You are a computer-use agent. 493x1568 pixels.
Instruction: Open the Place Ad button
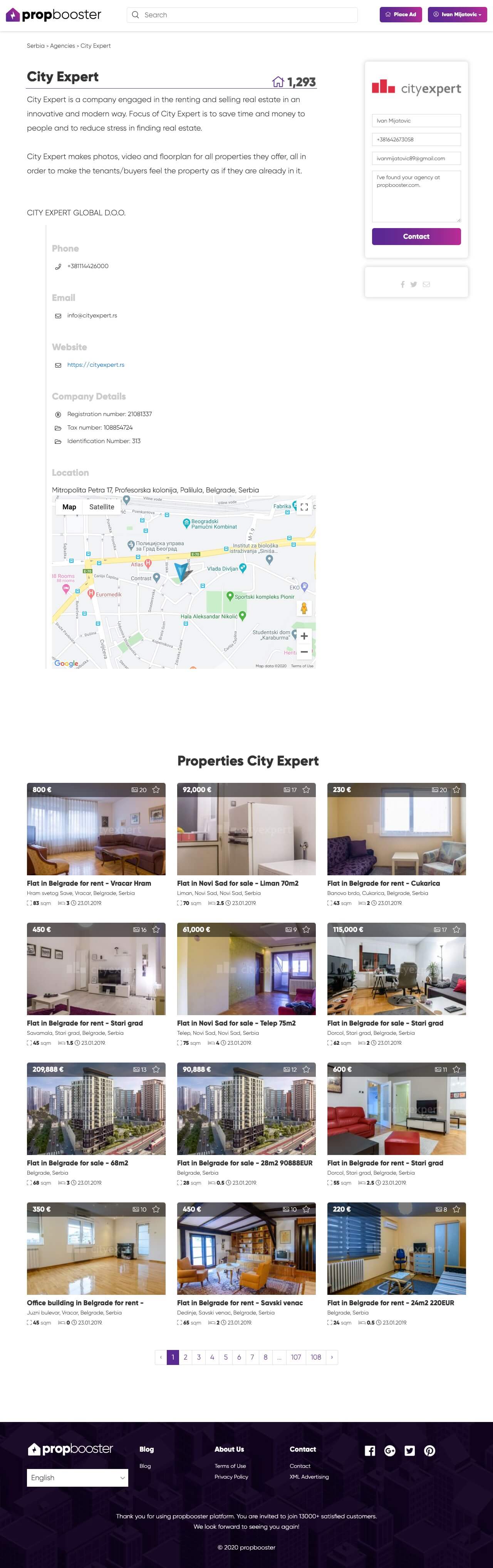point(401,15)
